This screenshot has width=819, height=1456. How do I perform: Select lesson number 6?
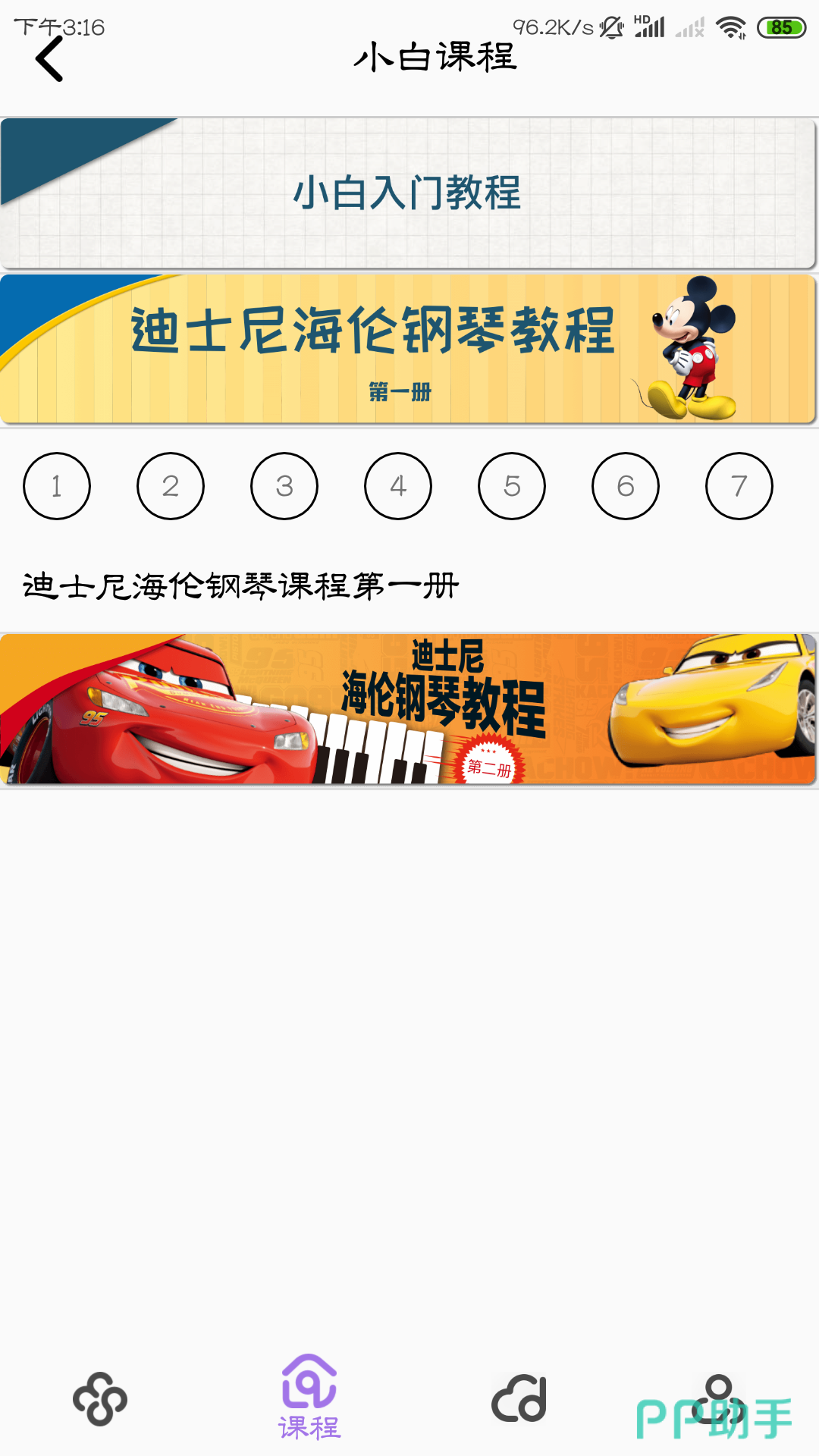coord(626,486)
